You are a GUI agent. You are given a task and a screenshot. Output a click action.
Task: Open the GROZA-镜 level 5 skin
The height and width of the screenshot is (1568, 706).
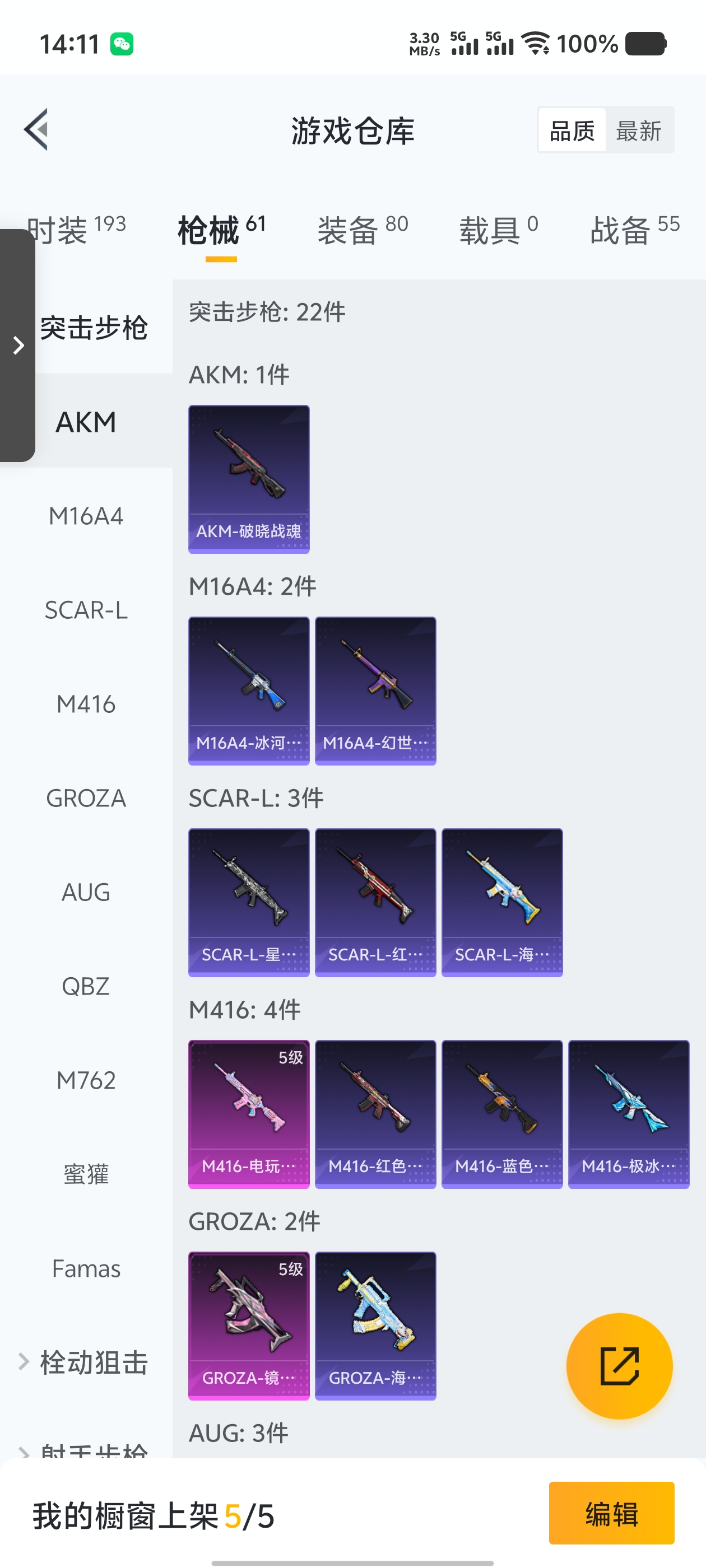(249, 1325)
